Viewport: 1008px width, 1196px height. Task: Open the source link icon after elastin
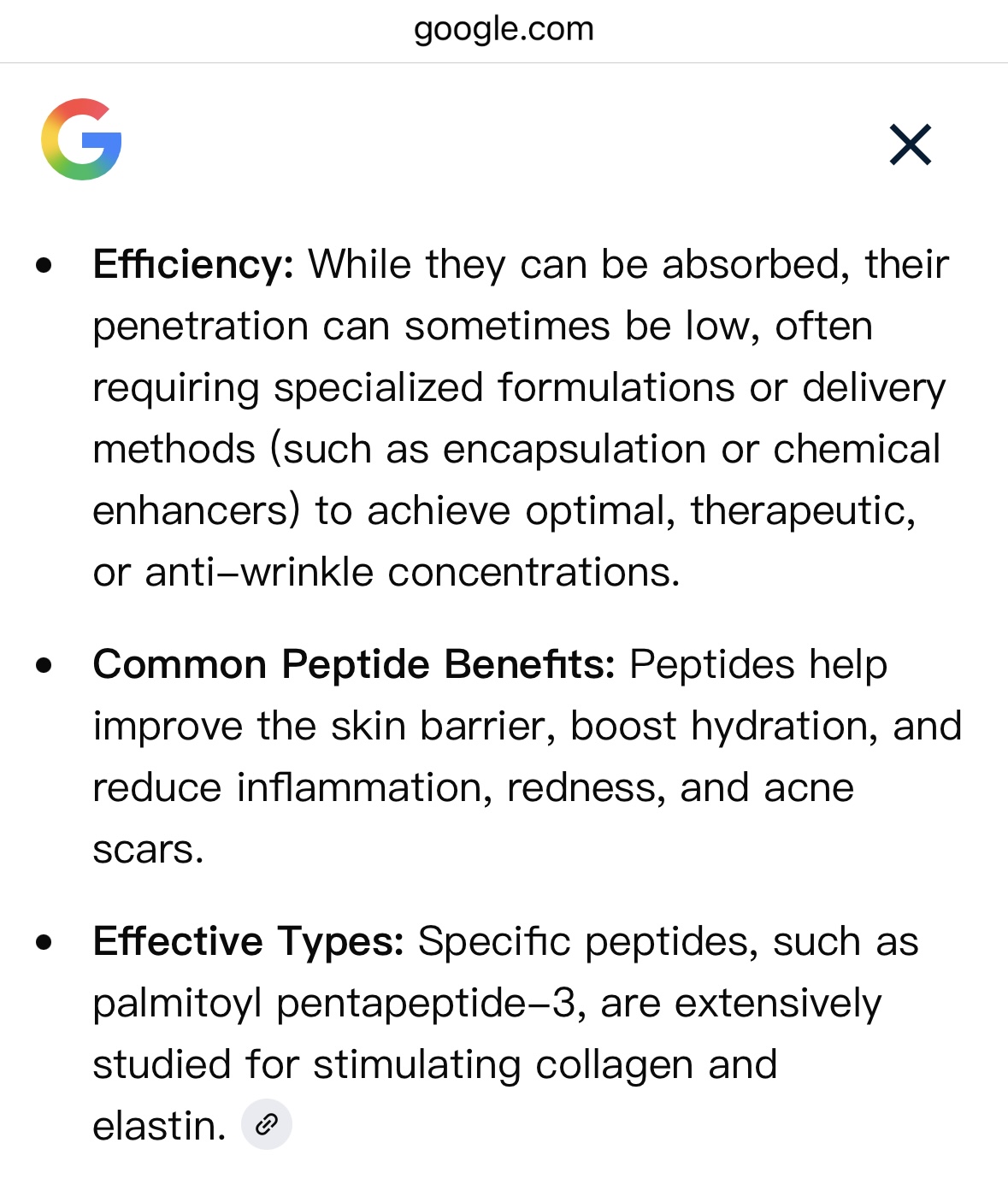click(x=267, y=1124)
